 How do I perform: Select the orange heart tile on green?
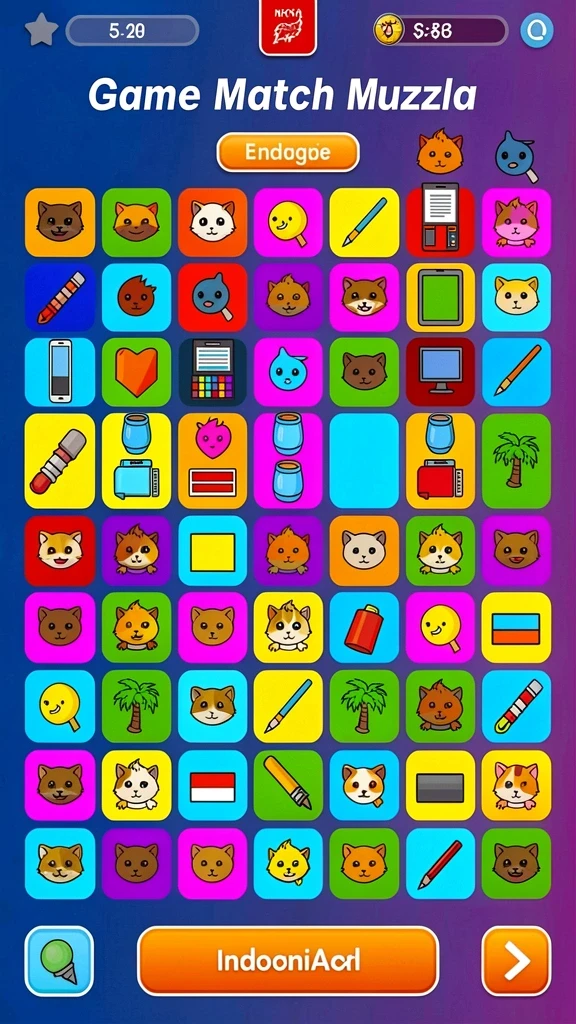tap(136, 372)
